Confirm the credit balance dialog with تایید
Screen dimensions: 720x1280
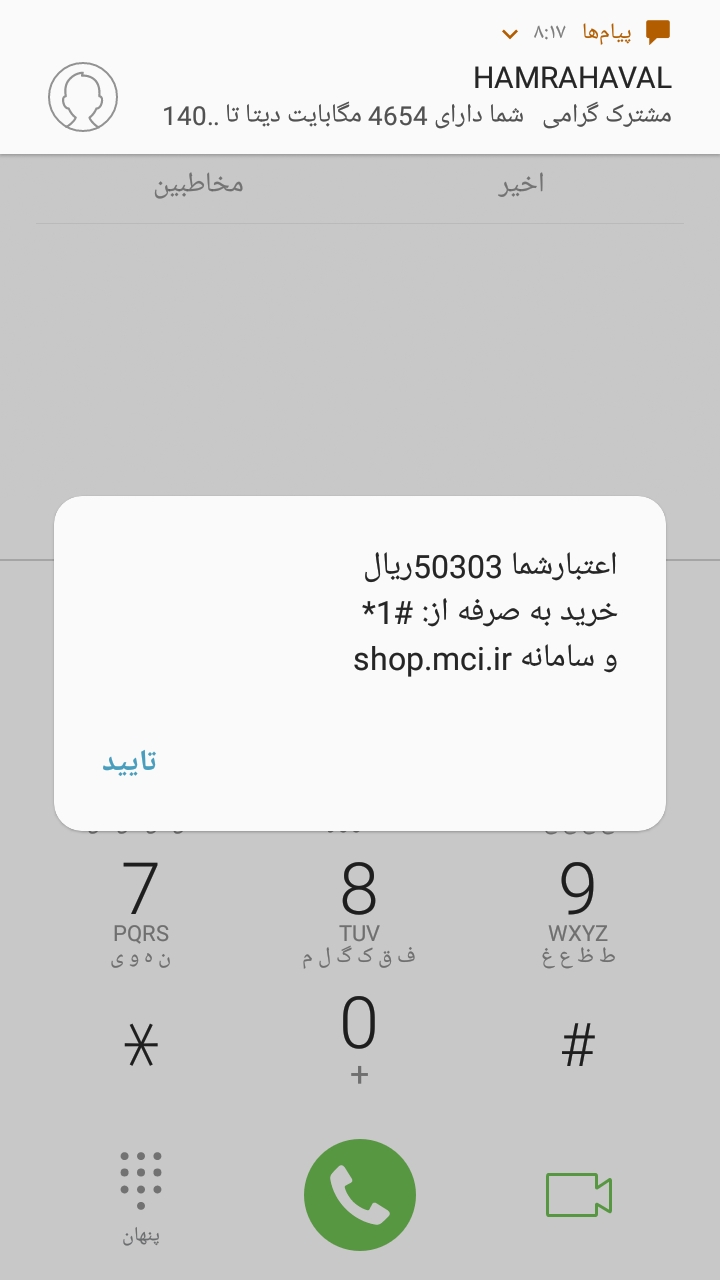point(130,762)
